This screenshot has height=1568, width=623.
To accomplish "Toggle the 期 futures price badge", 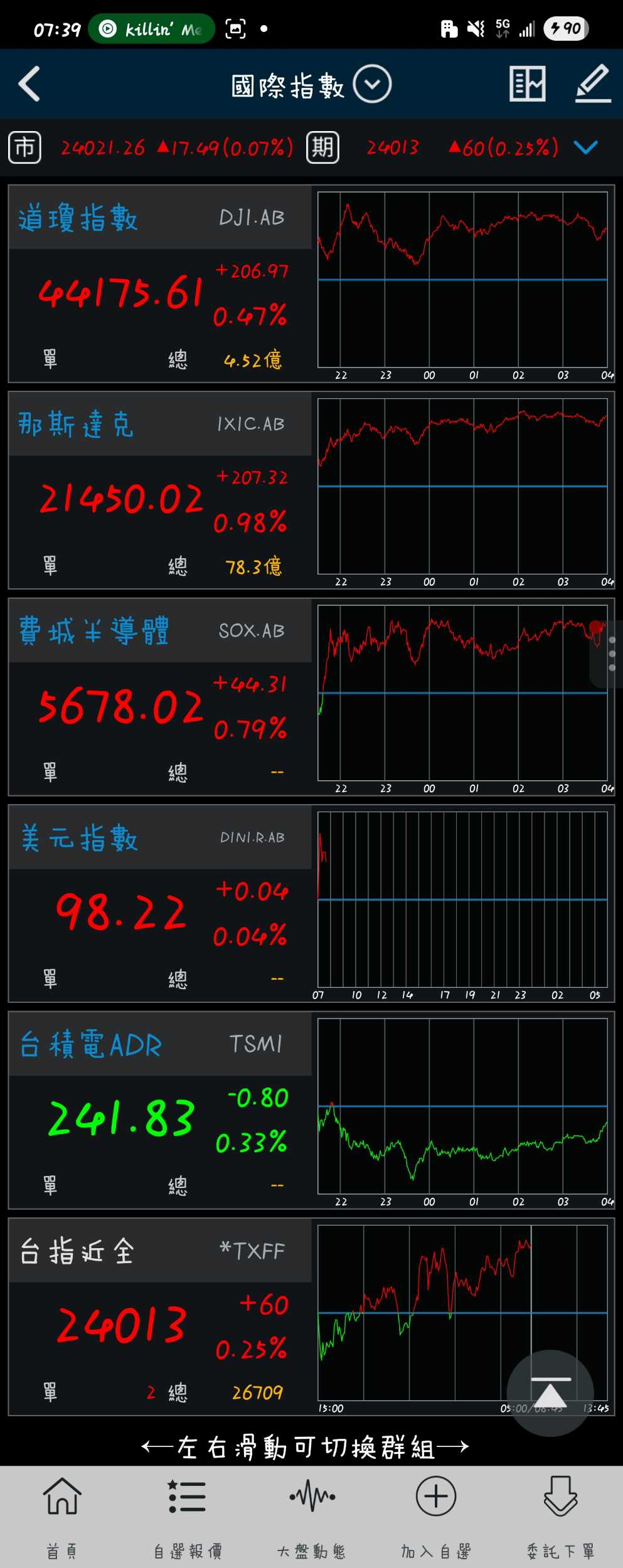I will (x=322, y=147).
